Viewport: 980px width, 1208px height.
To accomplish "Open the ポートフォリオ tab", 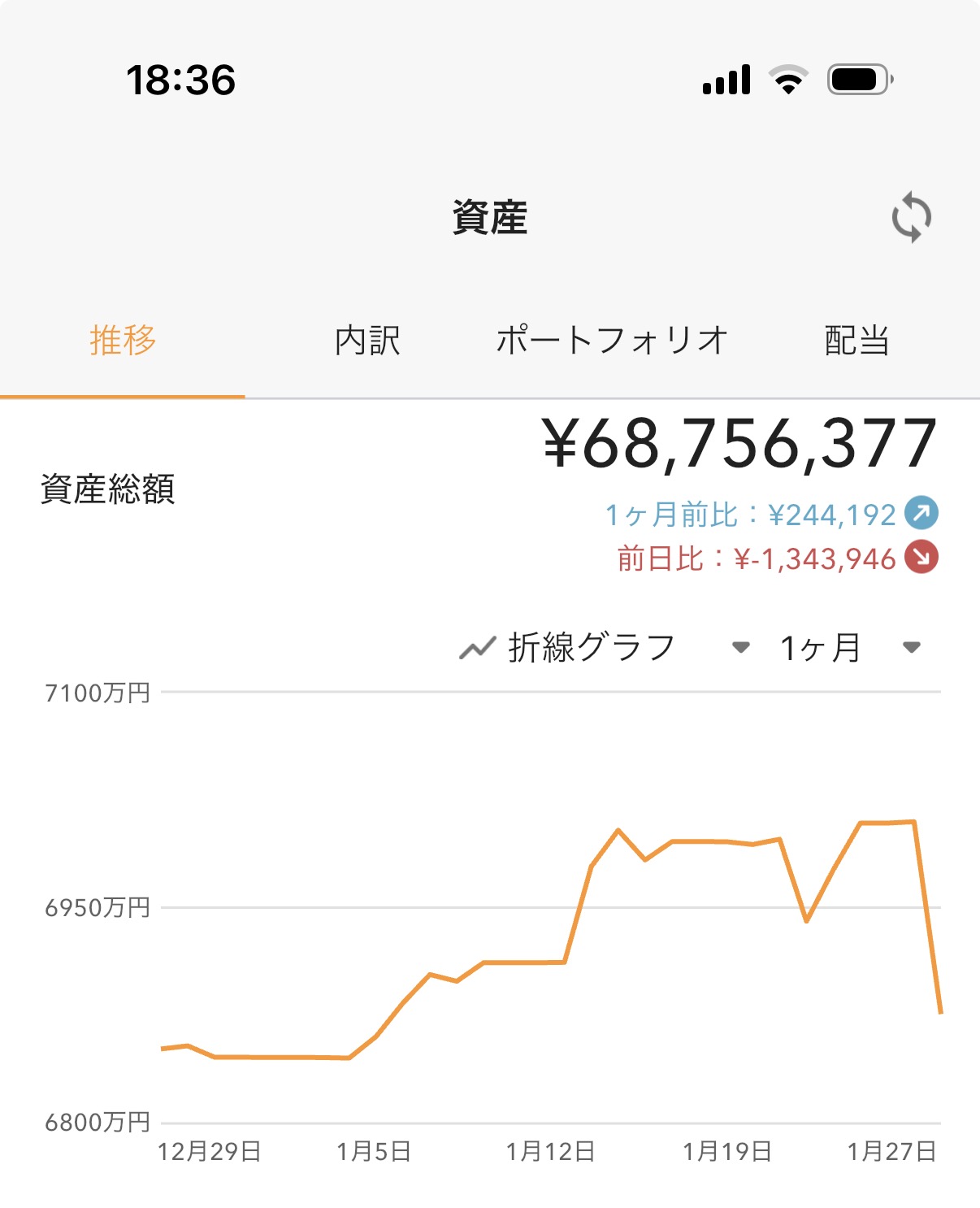I will tap(611, 340).
